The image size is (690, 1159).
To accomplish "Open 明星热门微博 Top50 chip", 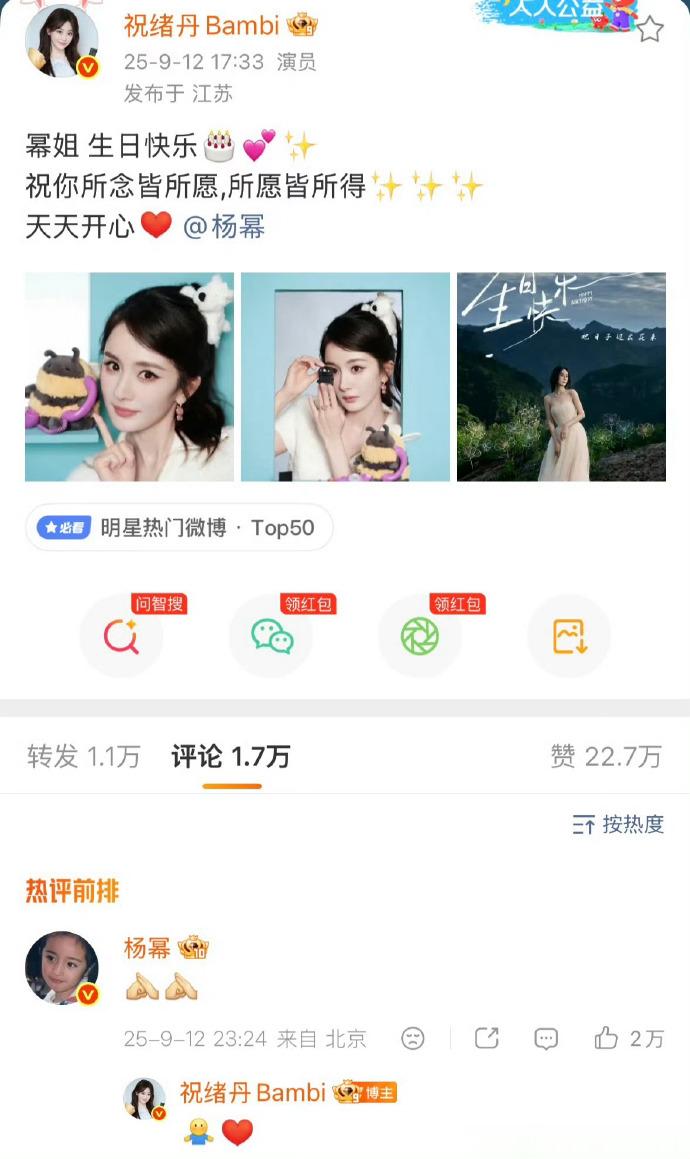I will pos(179,528).
